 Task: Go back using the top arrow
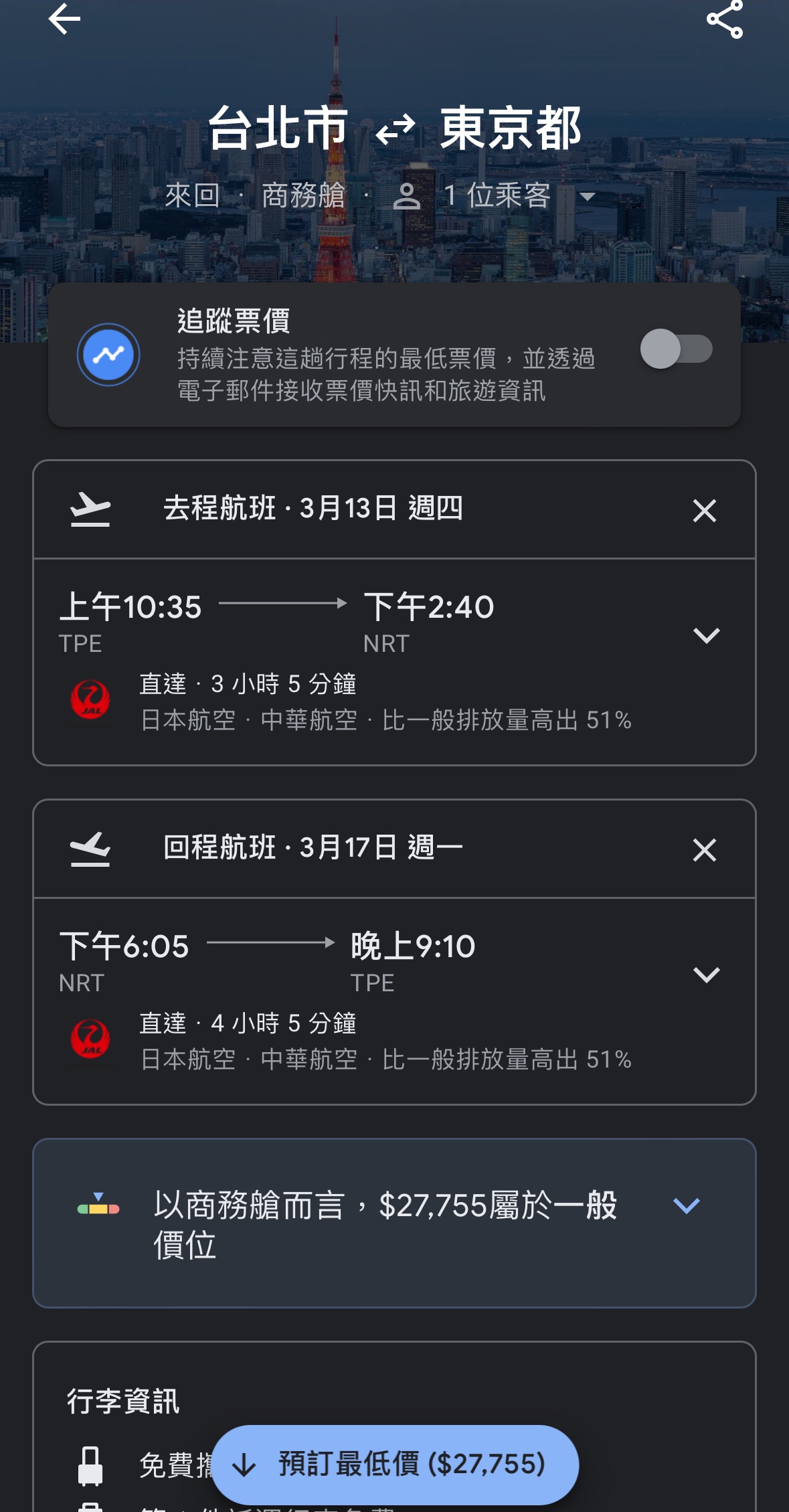[x=64, y=19]
